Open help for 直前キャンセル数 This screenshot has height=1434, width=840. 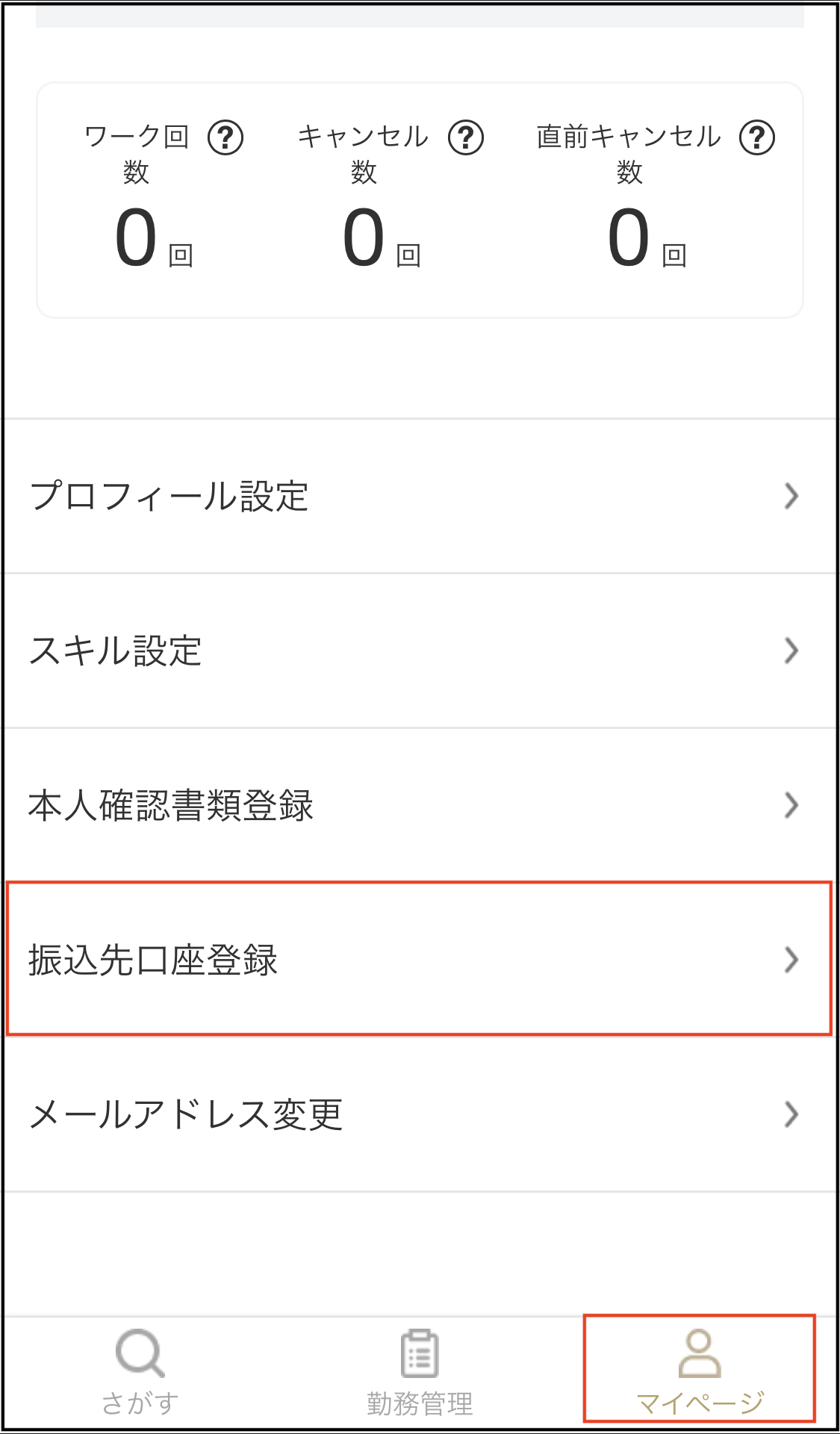[x=757, y=137]
